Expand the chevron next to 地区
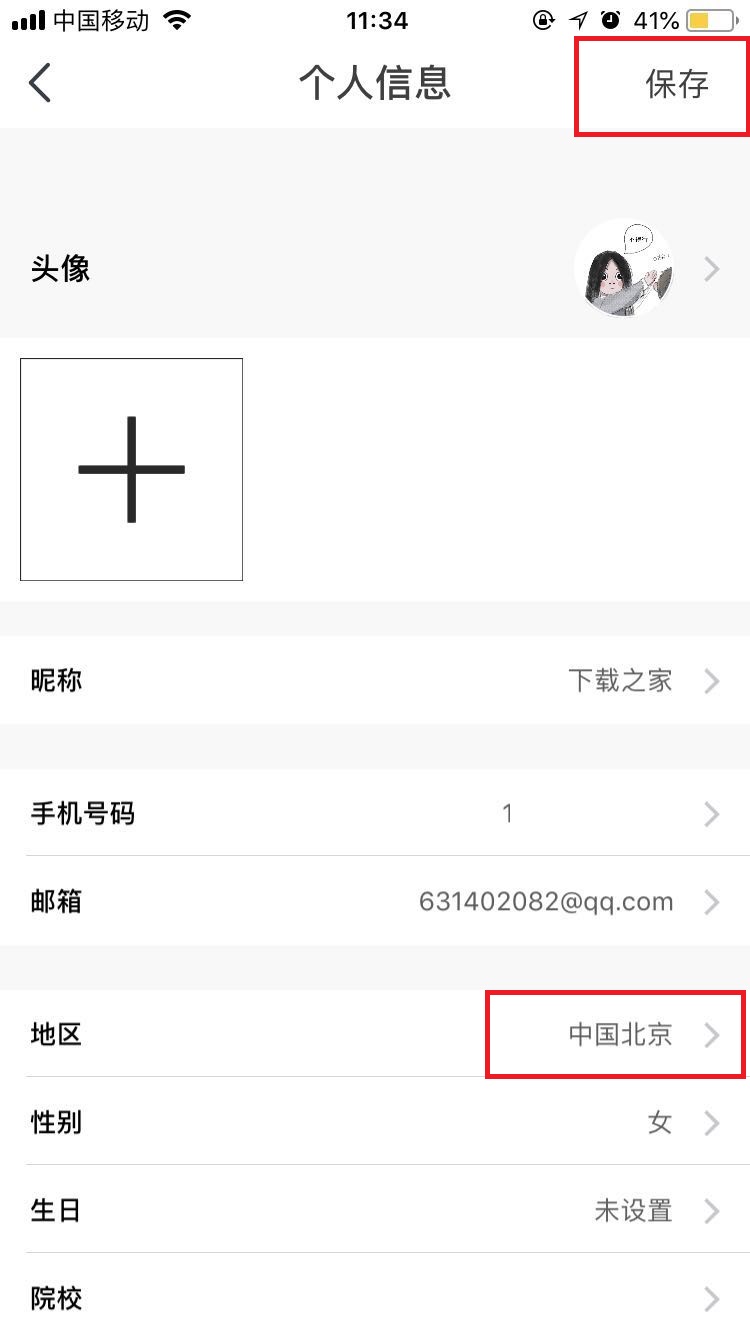The height and width of the screenshot is (1334, 750). (712, 1035)
